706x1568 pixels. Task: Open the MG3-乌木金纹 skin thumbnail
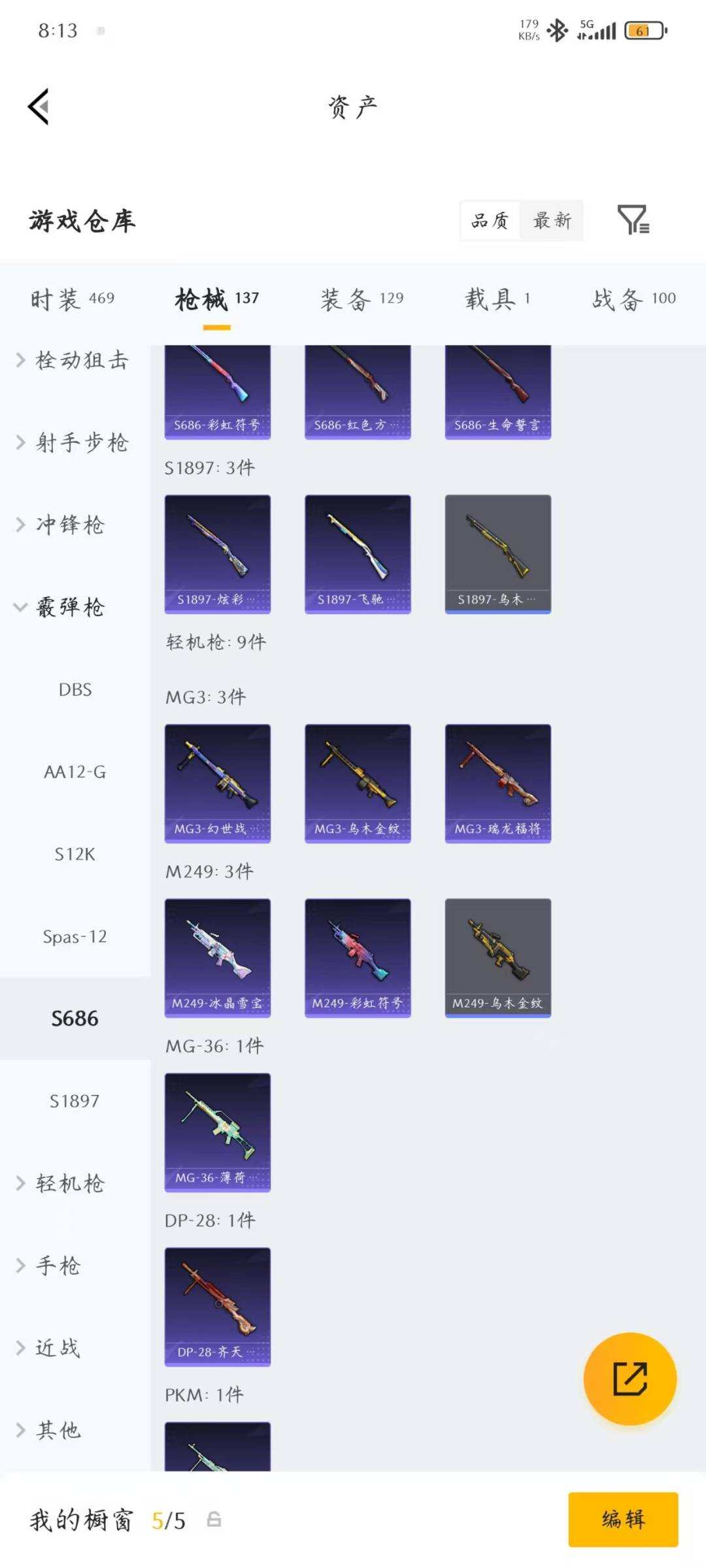pos(358,783)
